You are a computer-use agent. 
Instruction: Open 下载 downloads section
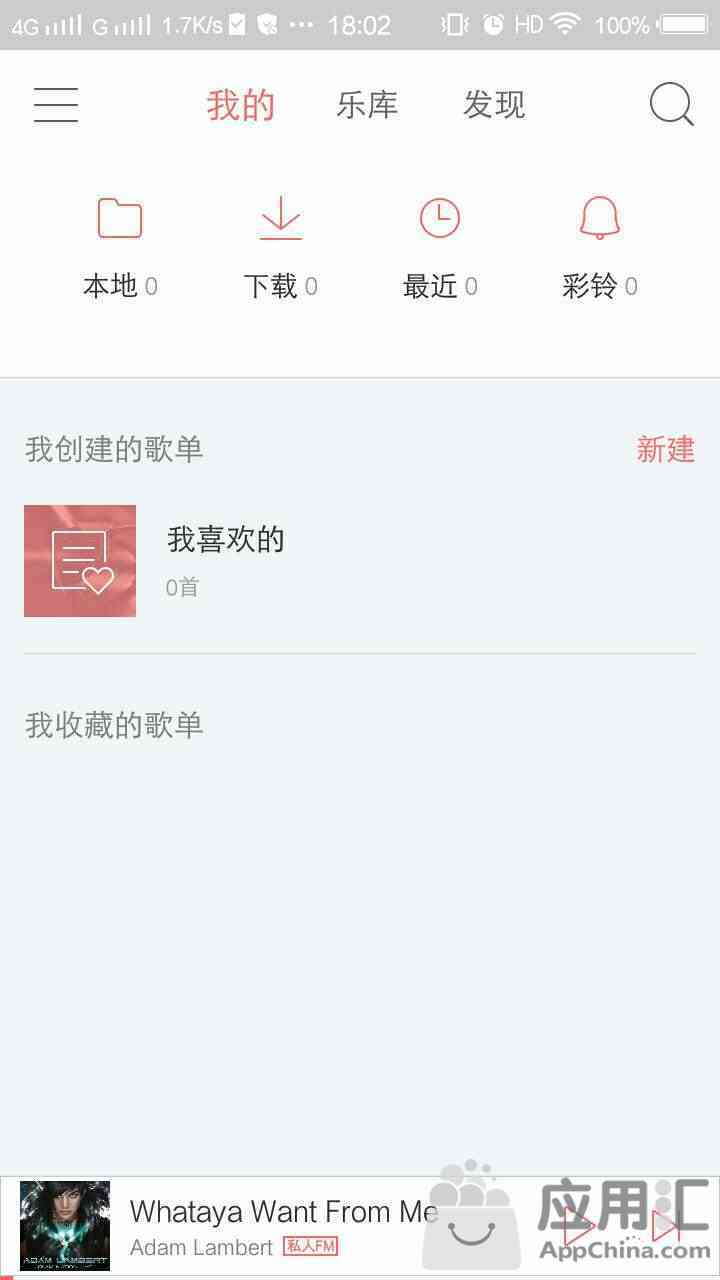[280, 245]
